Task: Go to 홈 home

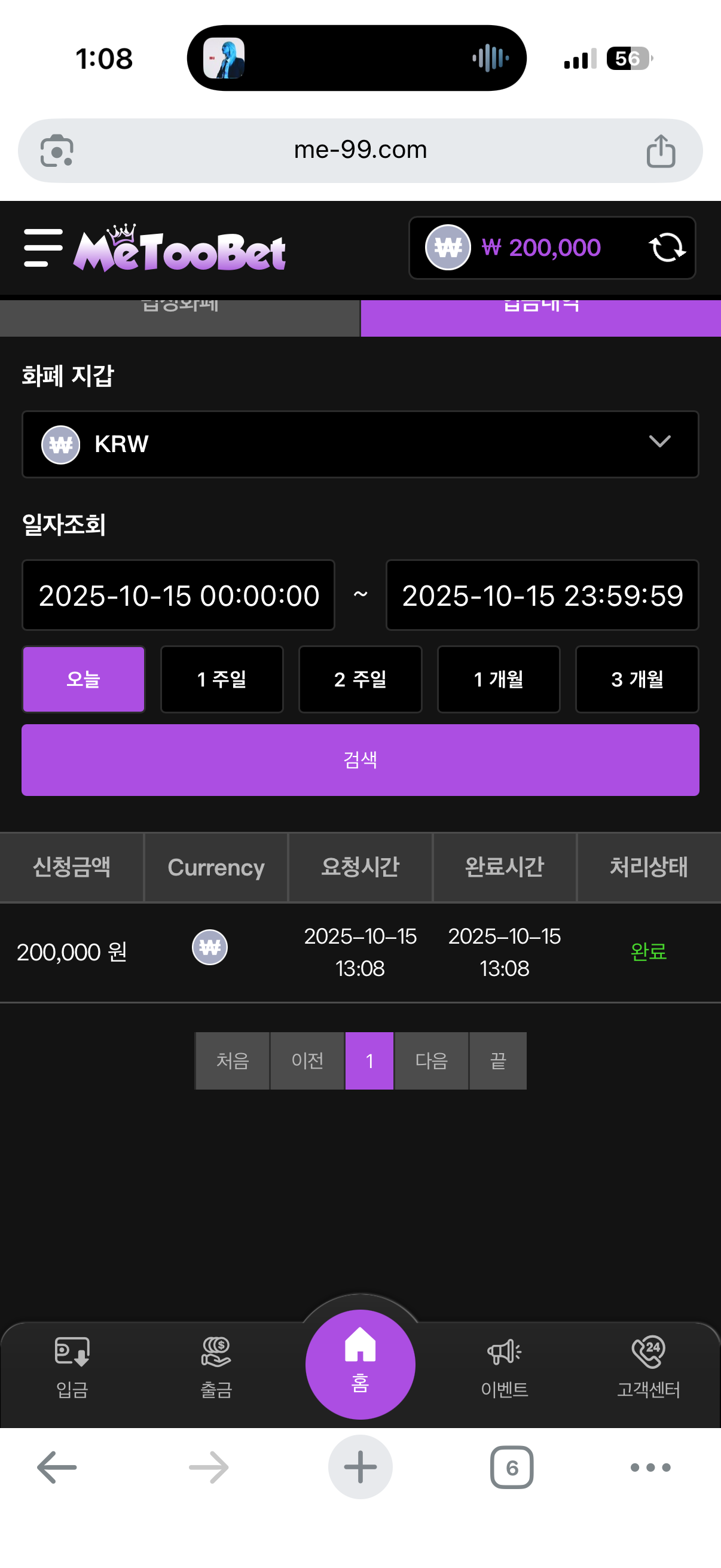Action: 360,1365
